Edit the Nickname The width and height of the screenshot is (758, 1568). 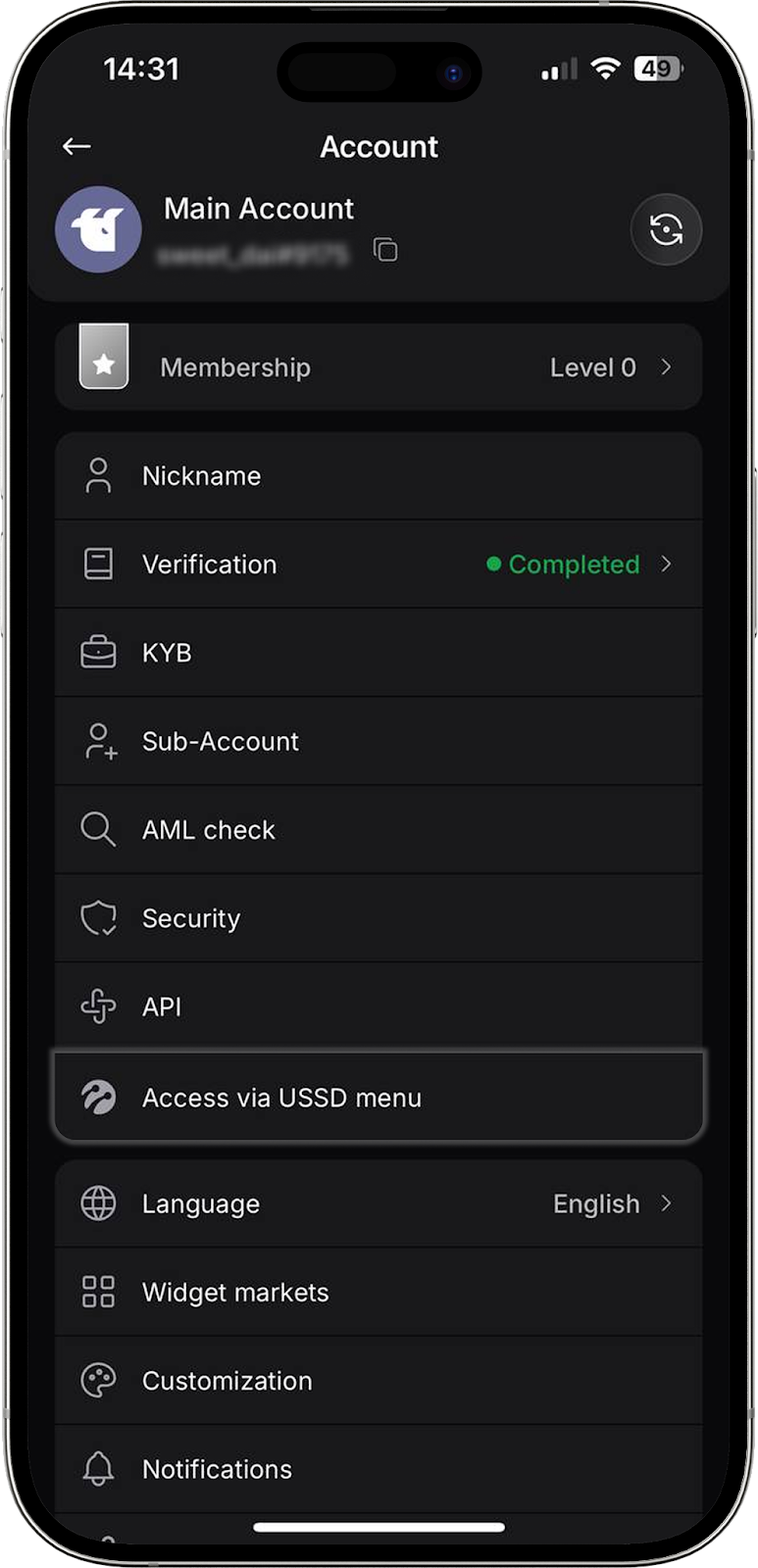click(379, 476)
